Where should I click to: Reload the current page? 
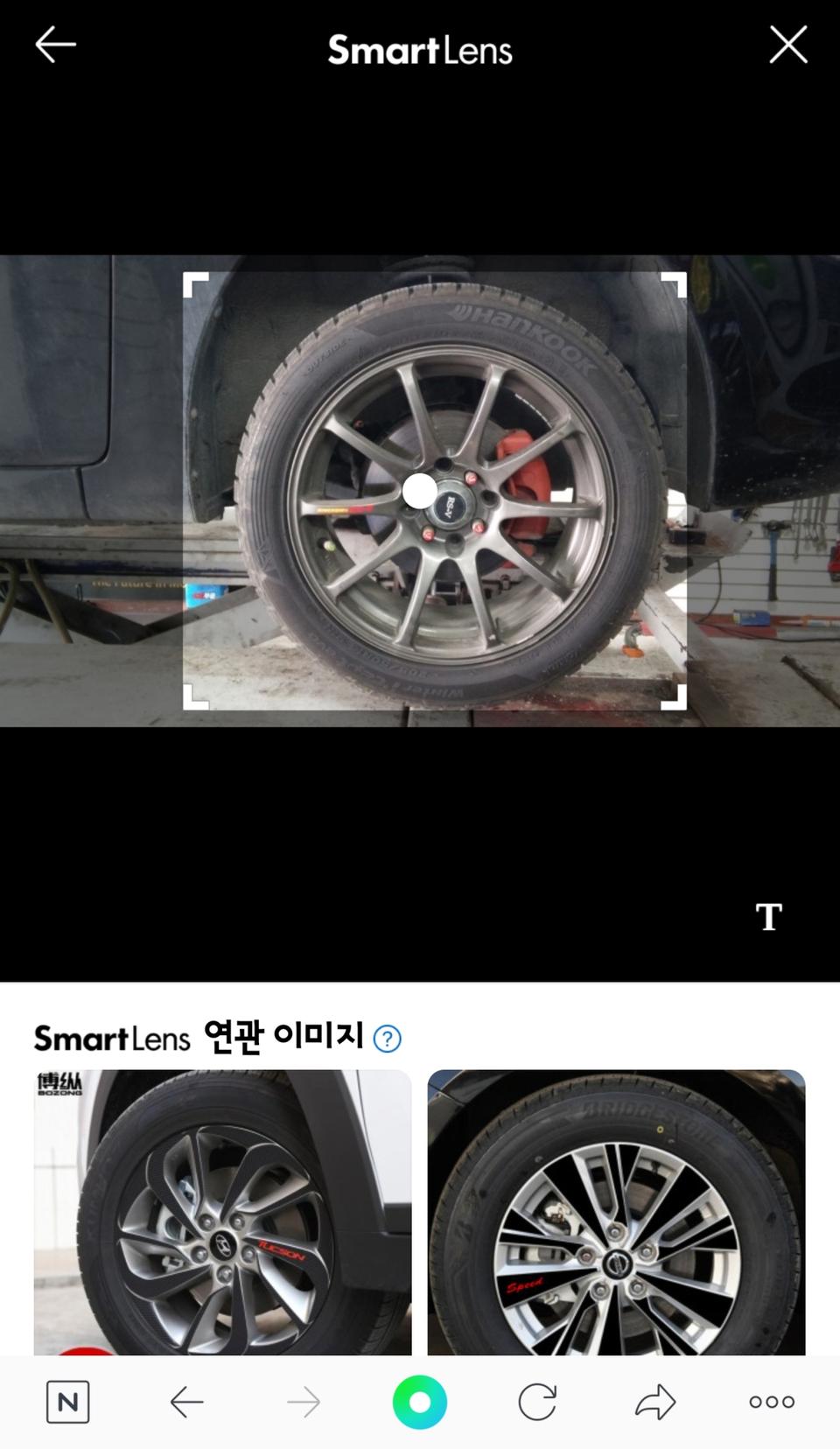(x=537, y=1402)
